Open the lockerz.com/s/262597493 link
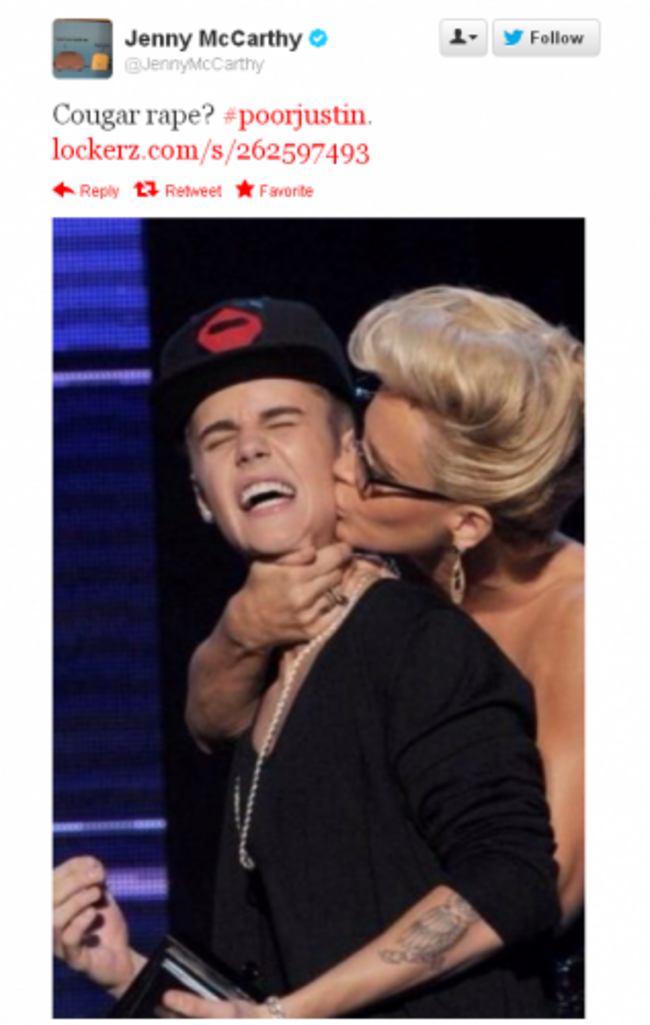 [x=210, y=152]
